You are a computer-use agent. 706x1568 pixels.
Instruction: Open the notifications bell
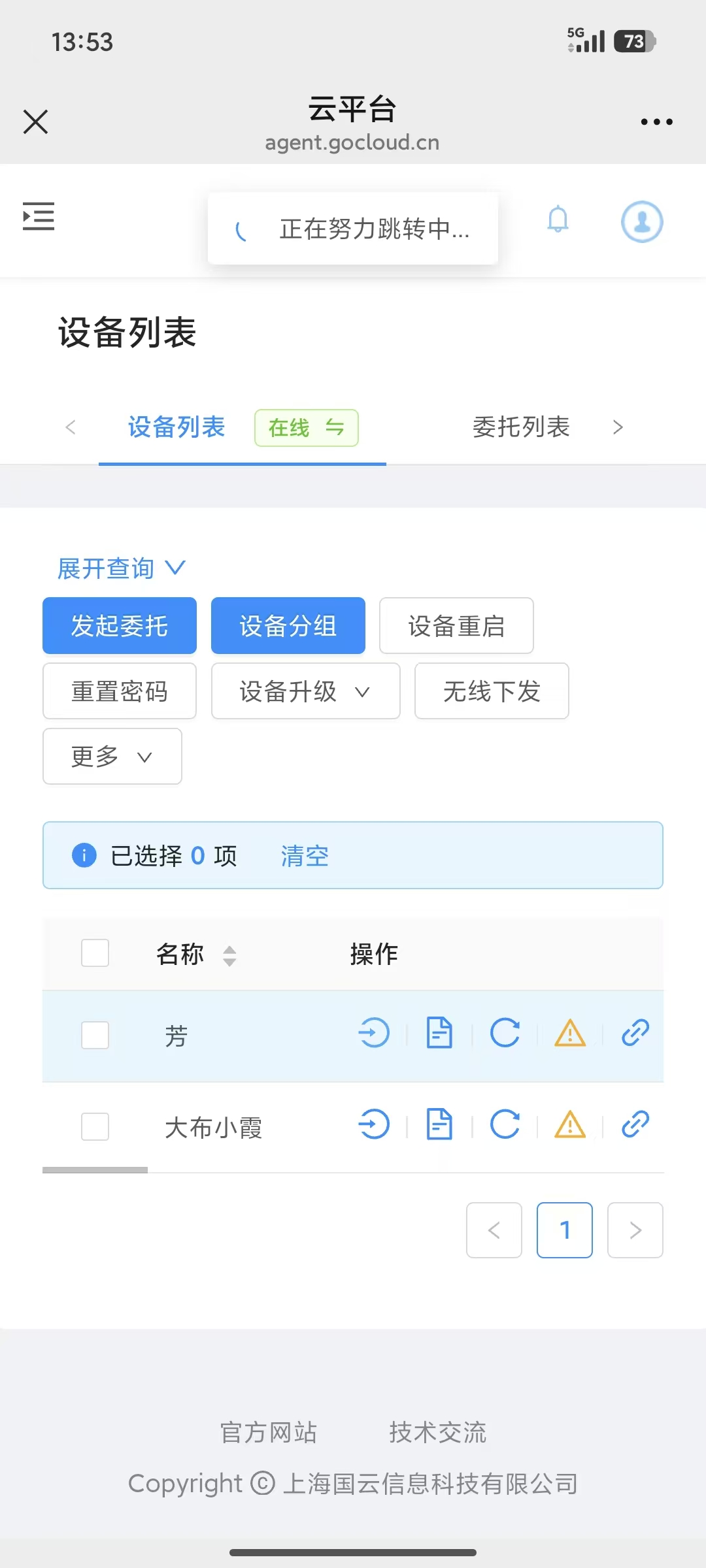(x=558, y=220)
